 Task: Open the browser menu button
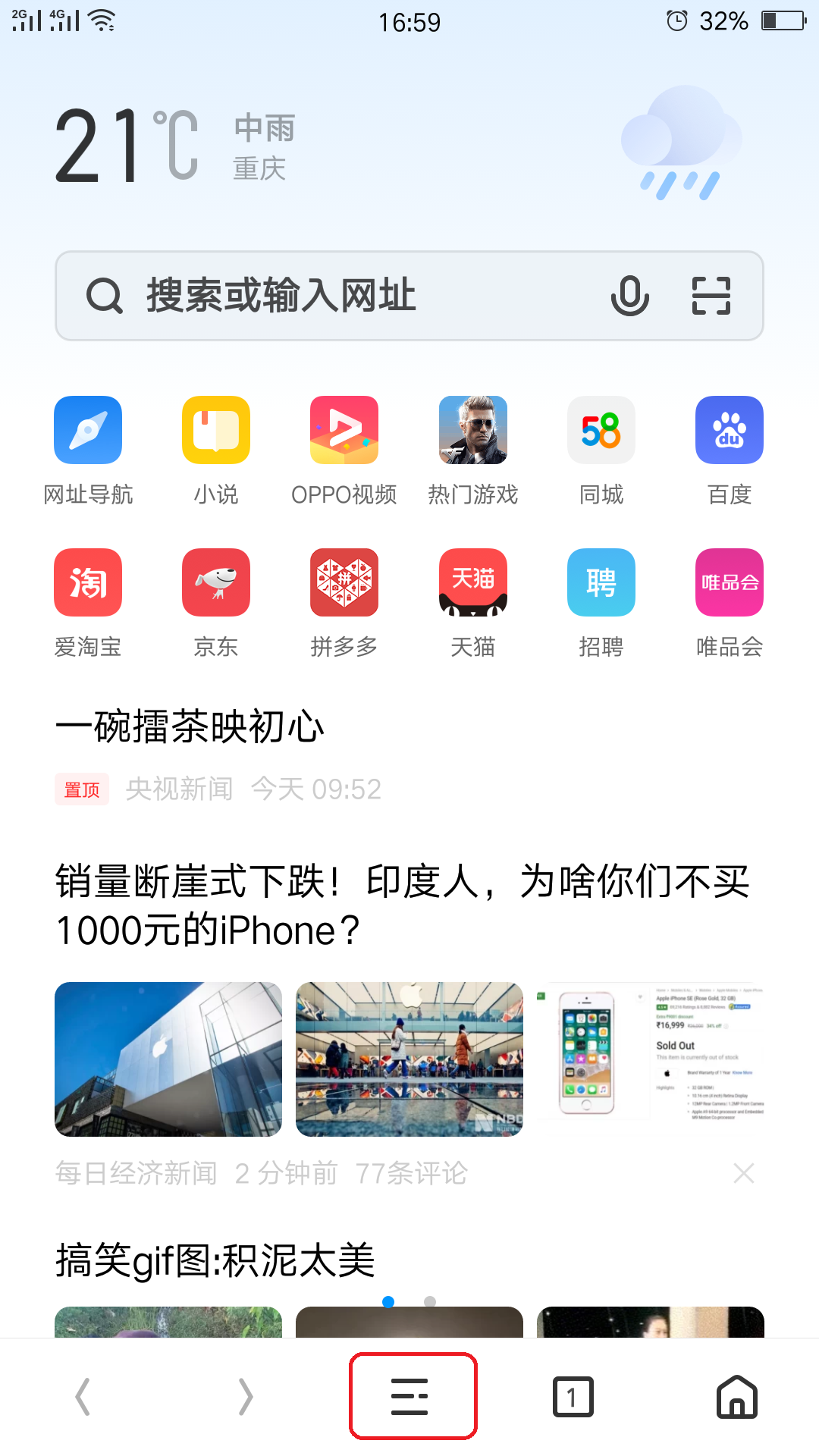(x=410, y=1396)
